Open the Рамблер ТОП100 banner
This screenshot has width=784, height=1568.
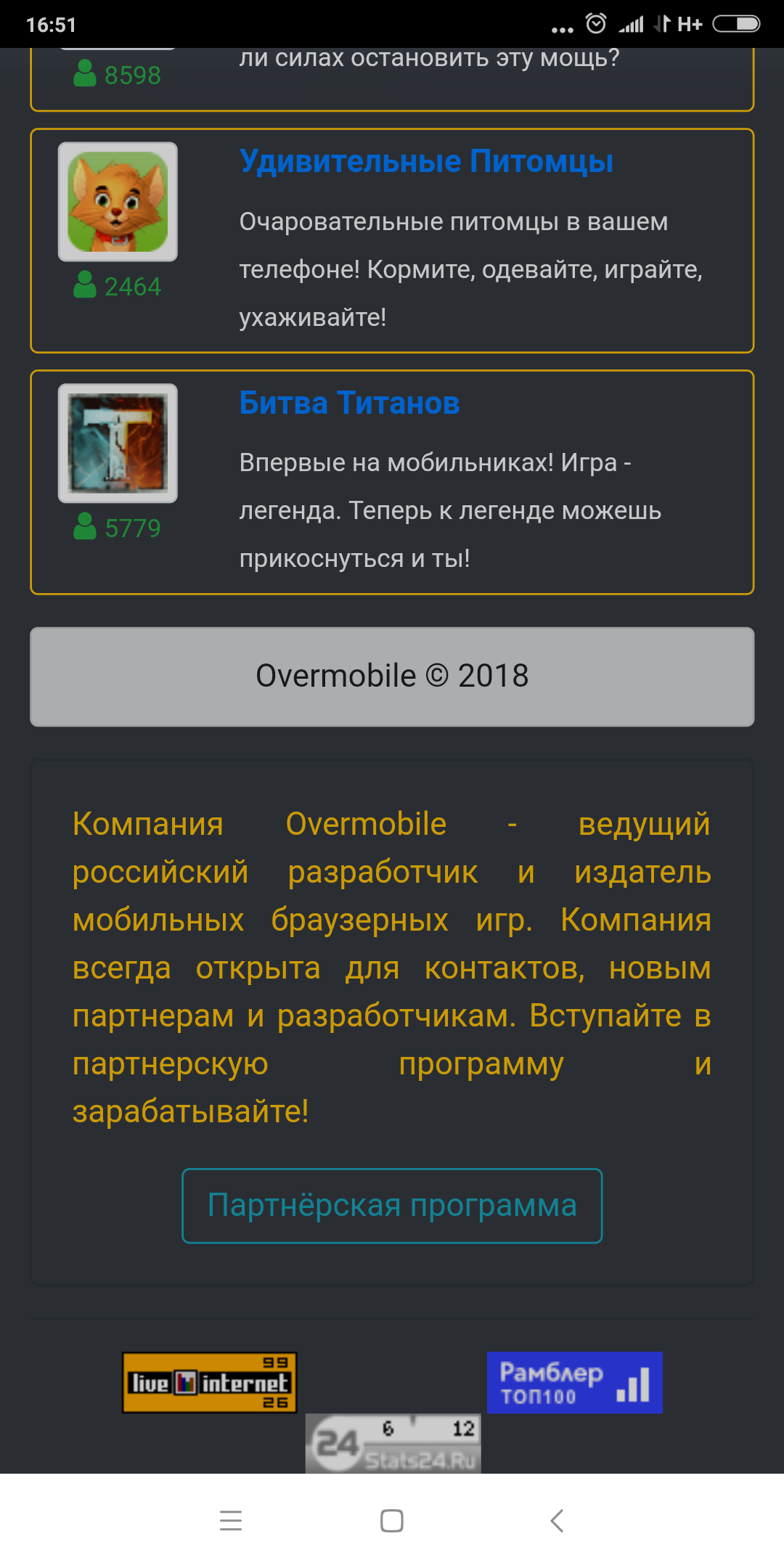point(574,1382)
